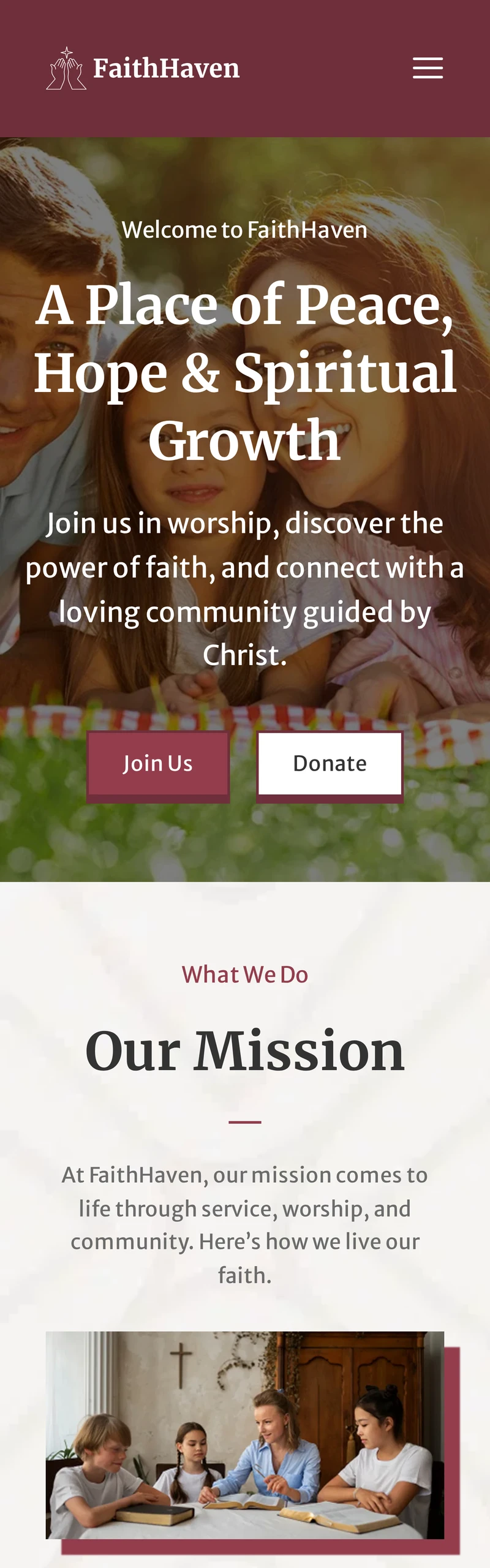The height and width of the screenshot is (1568, 490).
Task: Tap the Join Us button
Action: [x=158, y=764]
